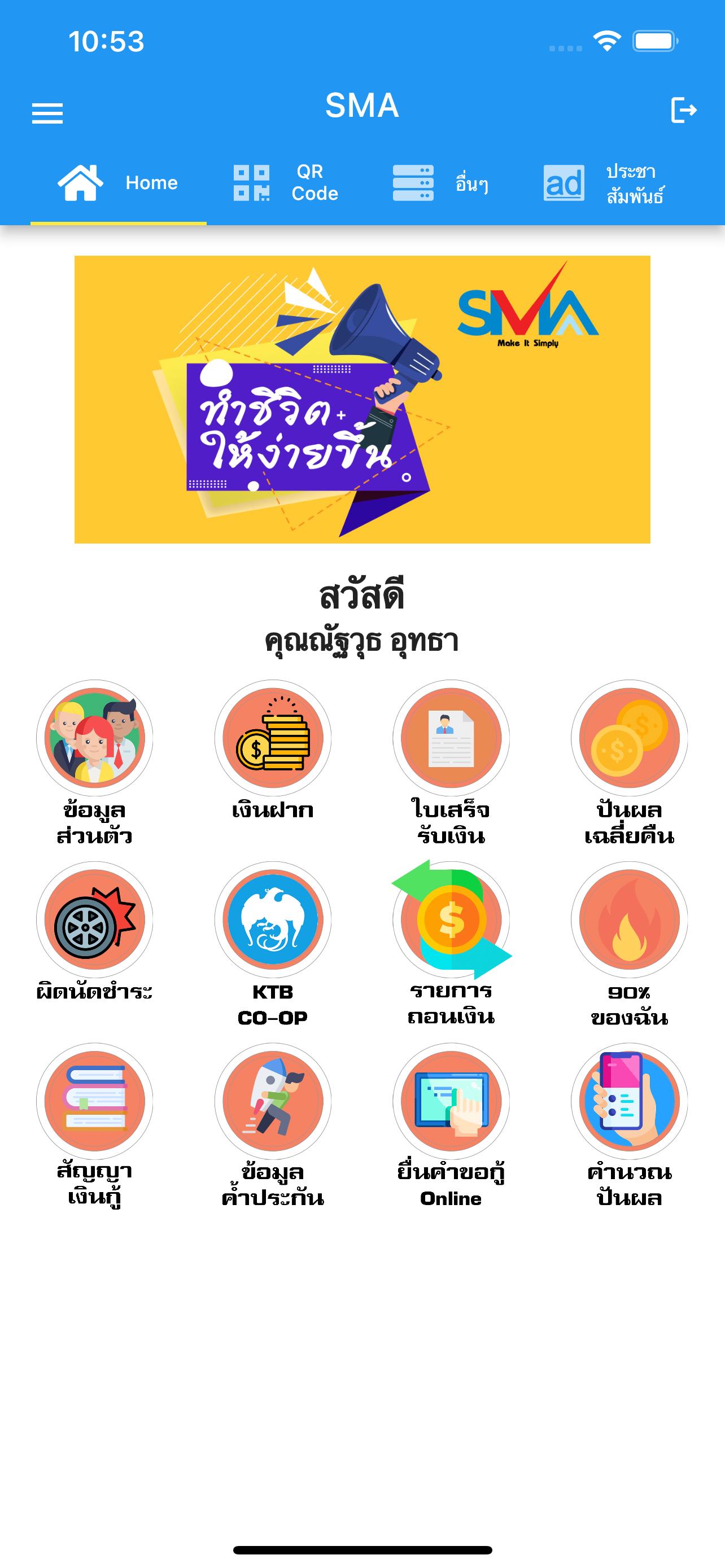Start ยื่นคำขอกู้ Online request
This screenshot has height=1568, width=725.
tap(451, 1126)
